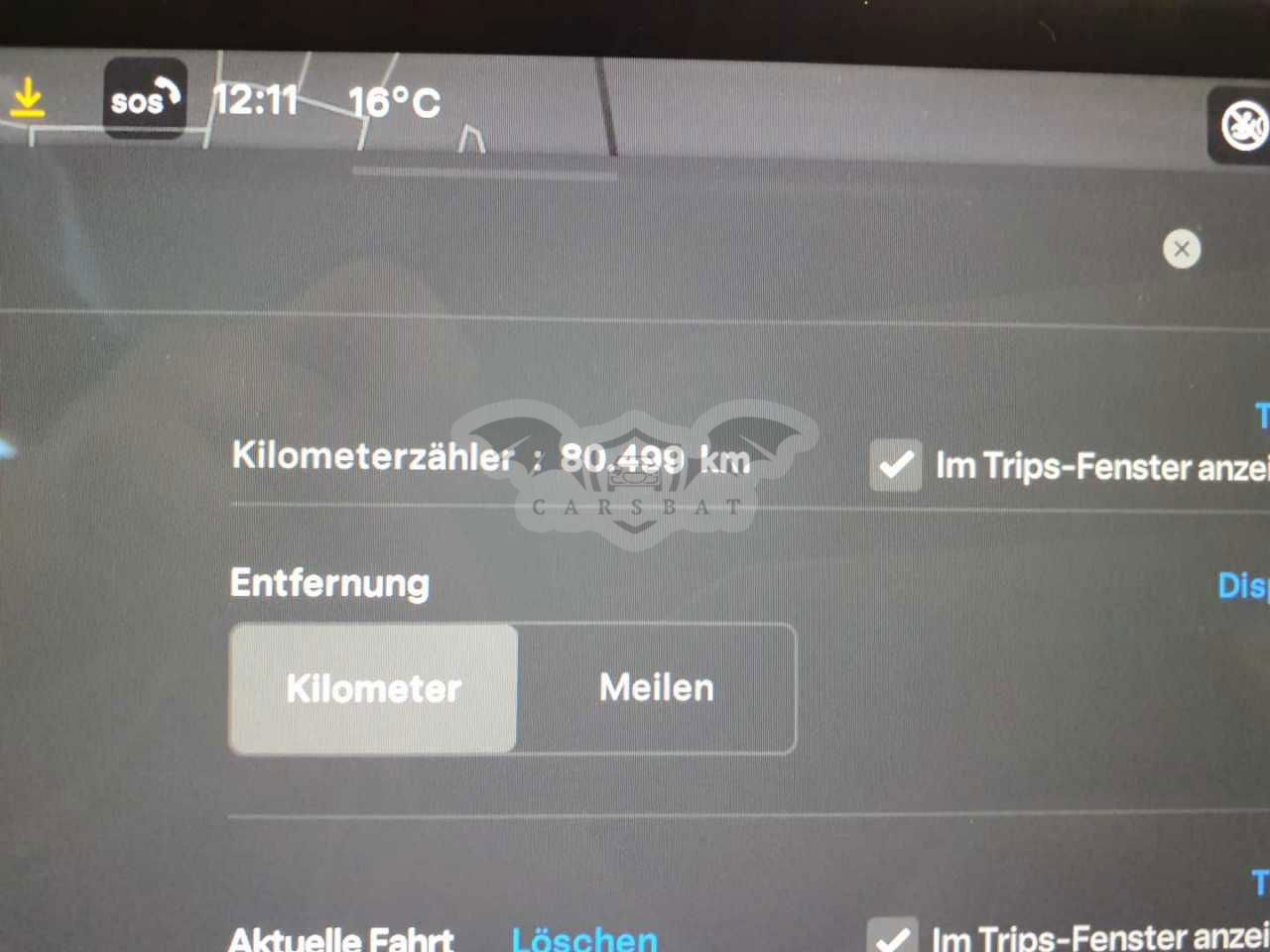Select Kilometer as distance unit
This screenshot has width=1270, height=952.
[x=373, y=688]
